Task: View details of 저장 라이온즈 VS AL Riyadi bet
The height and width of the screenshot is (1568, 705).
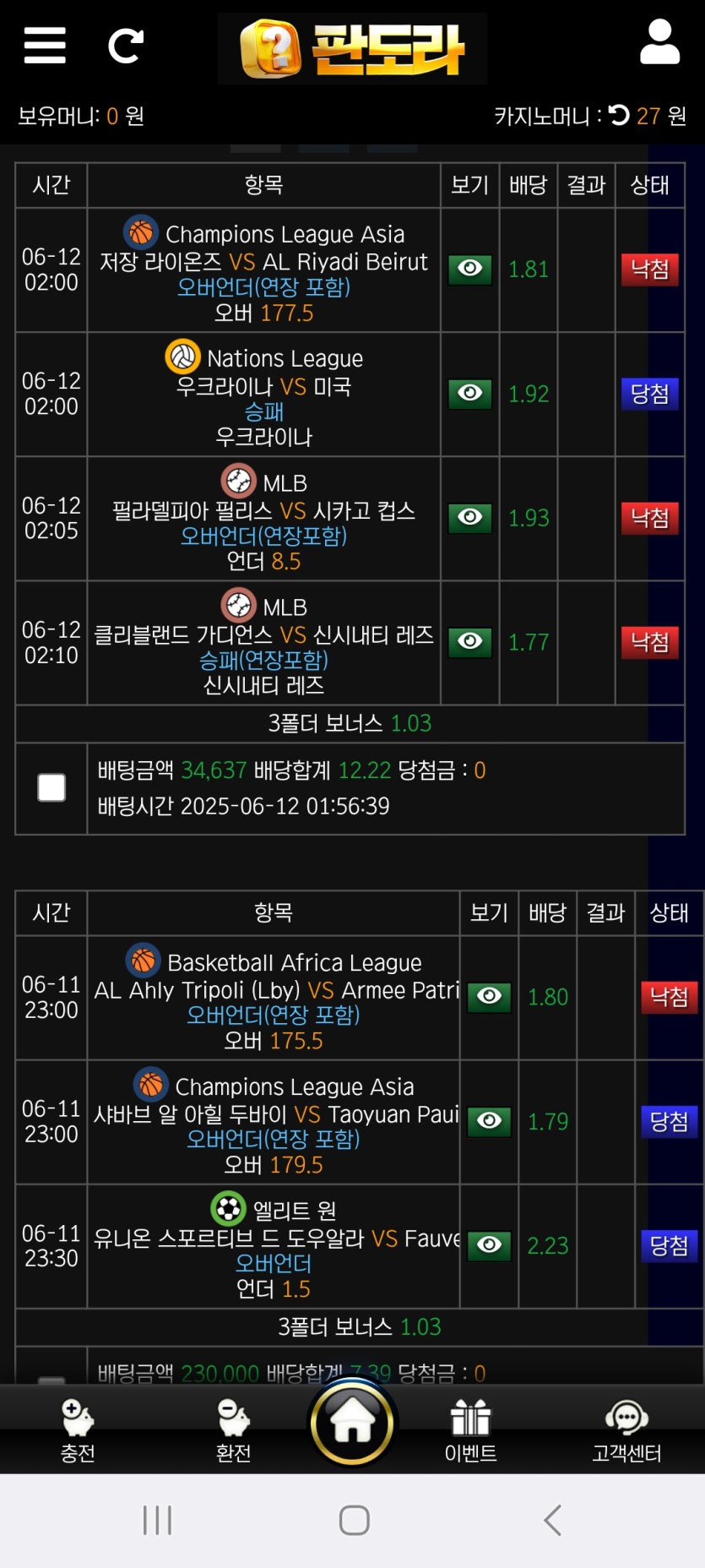Action: (x=470, y=269)
